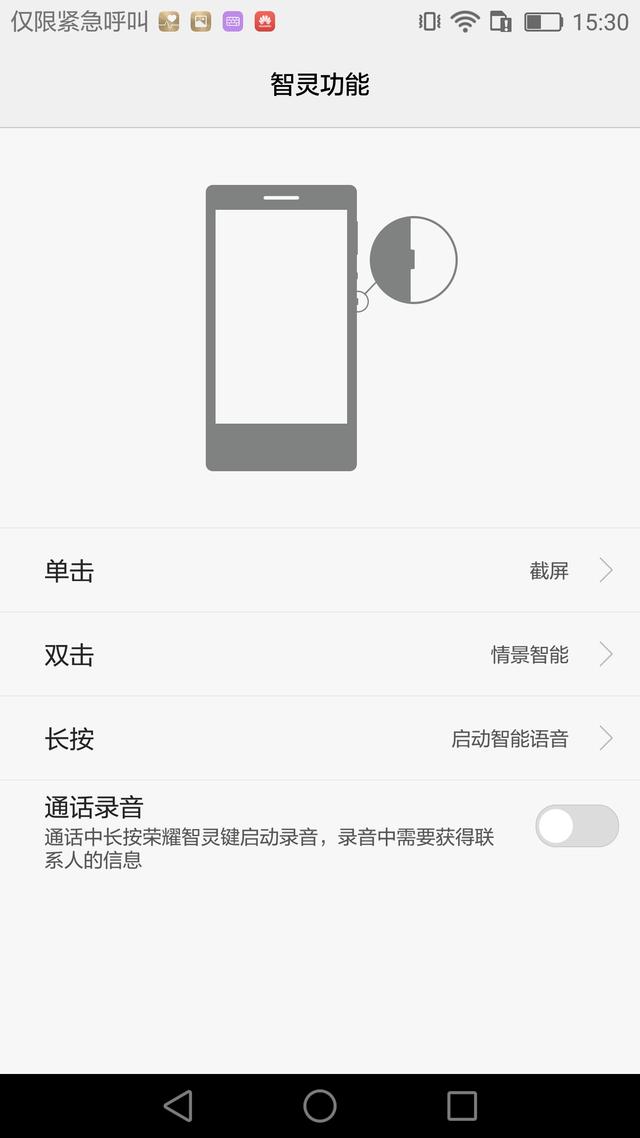
Task: Go back with the system back button
Action: [178, 1105]
